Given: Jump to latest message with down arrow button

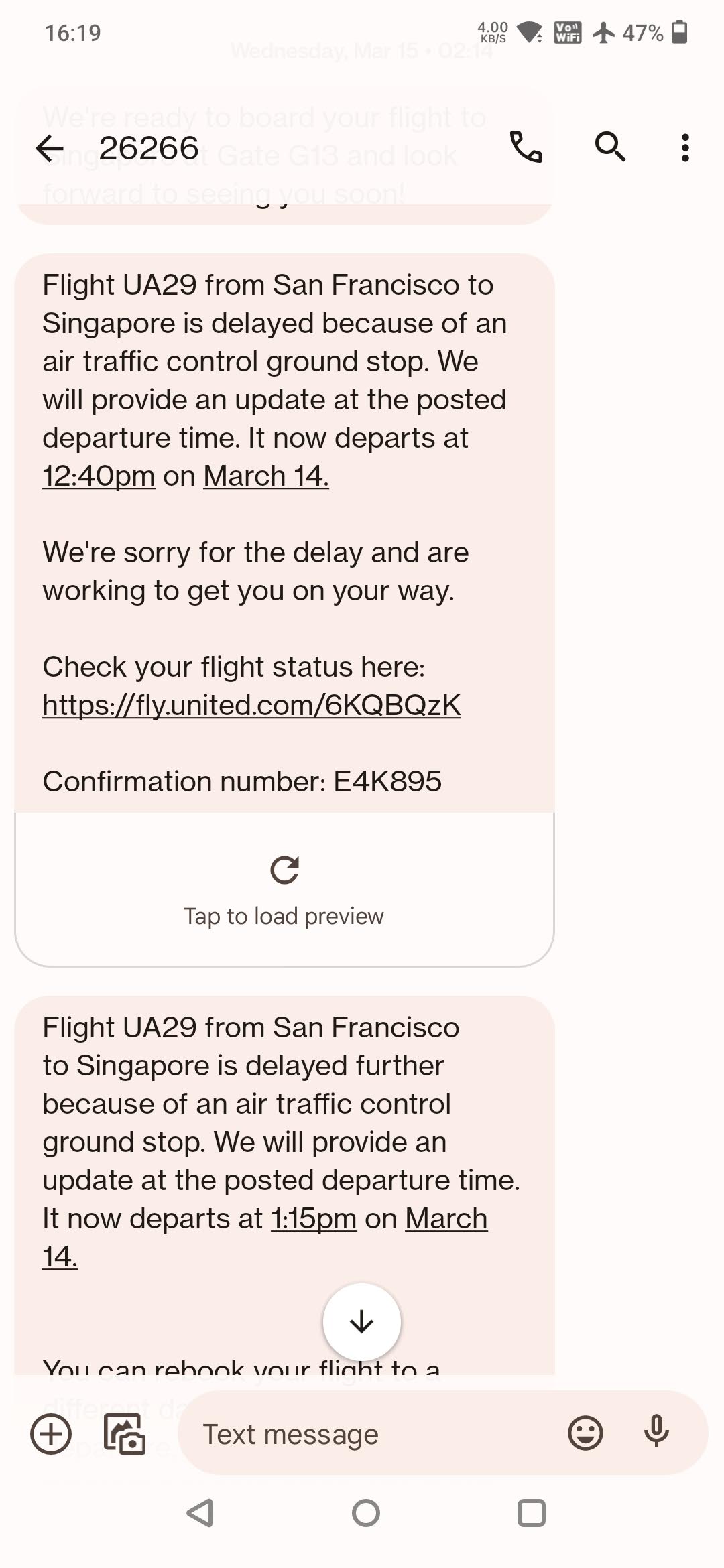Looking at the screenshot, I should point(361,1321).
